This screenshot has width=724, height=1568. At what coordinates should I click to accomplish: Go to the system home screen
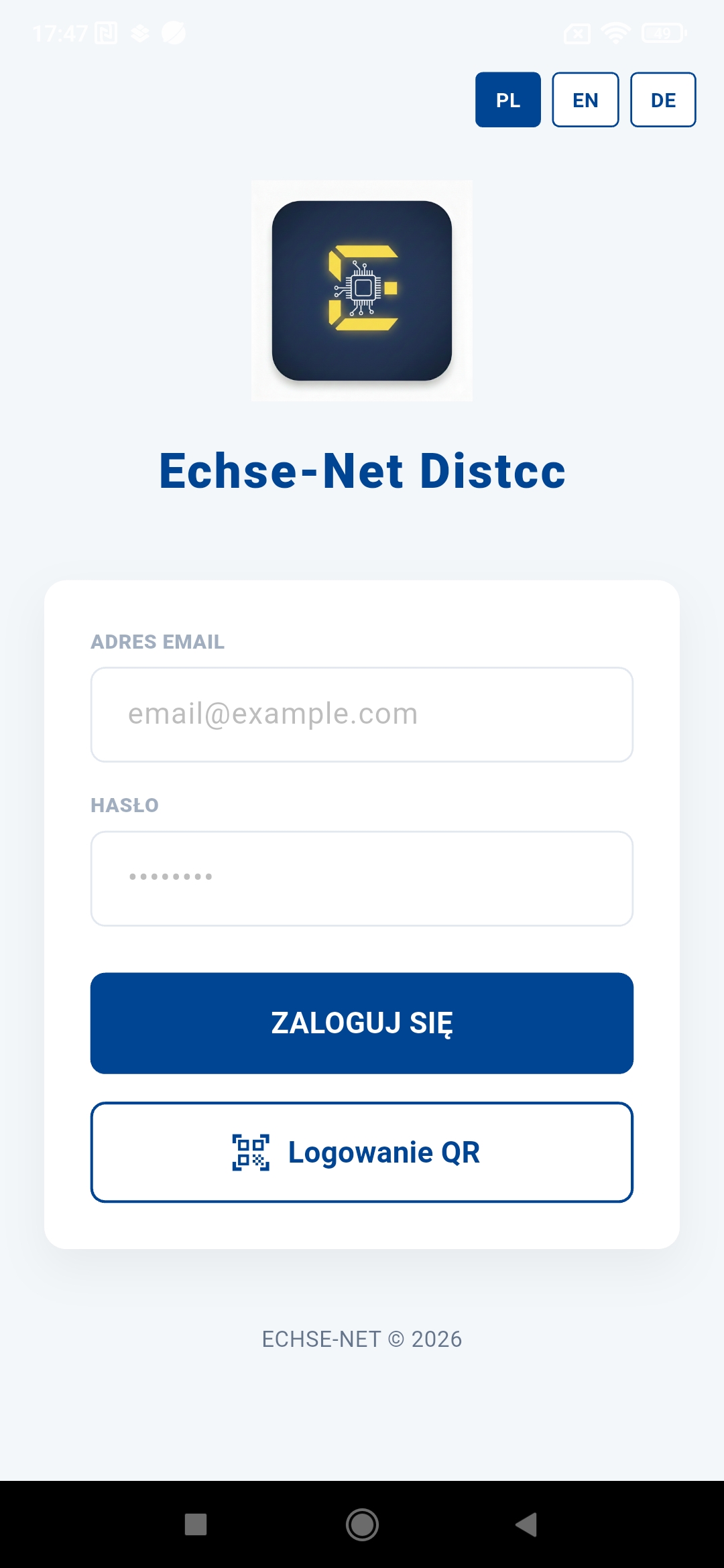click(x=362, y=1524)
